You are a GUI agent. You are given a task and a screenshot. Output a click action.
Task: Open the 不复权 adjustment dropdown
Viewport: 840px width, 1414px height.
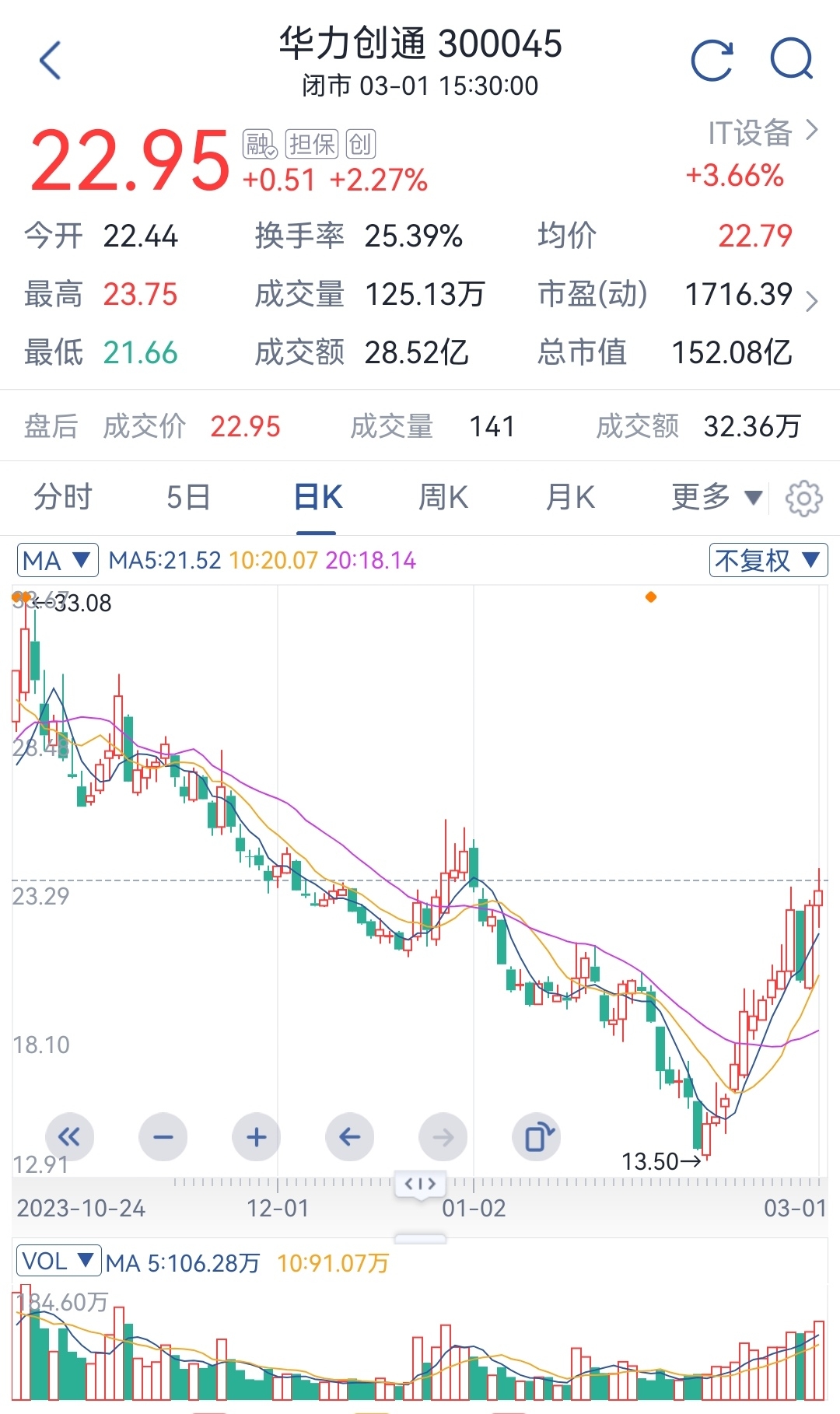point(767,560)
